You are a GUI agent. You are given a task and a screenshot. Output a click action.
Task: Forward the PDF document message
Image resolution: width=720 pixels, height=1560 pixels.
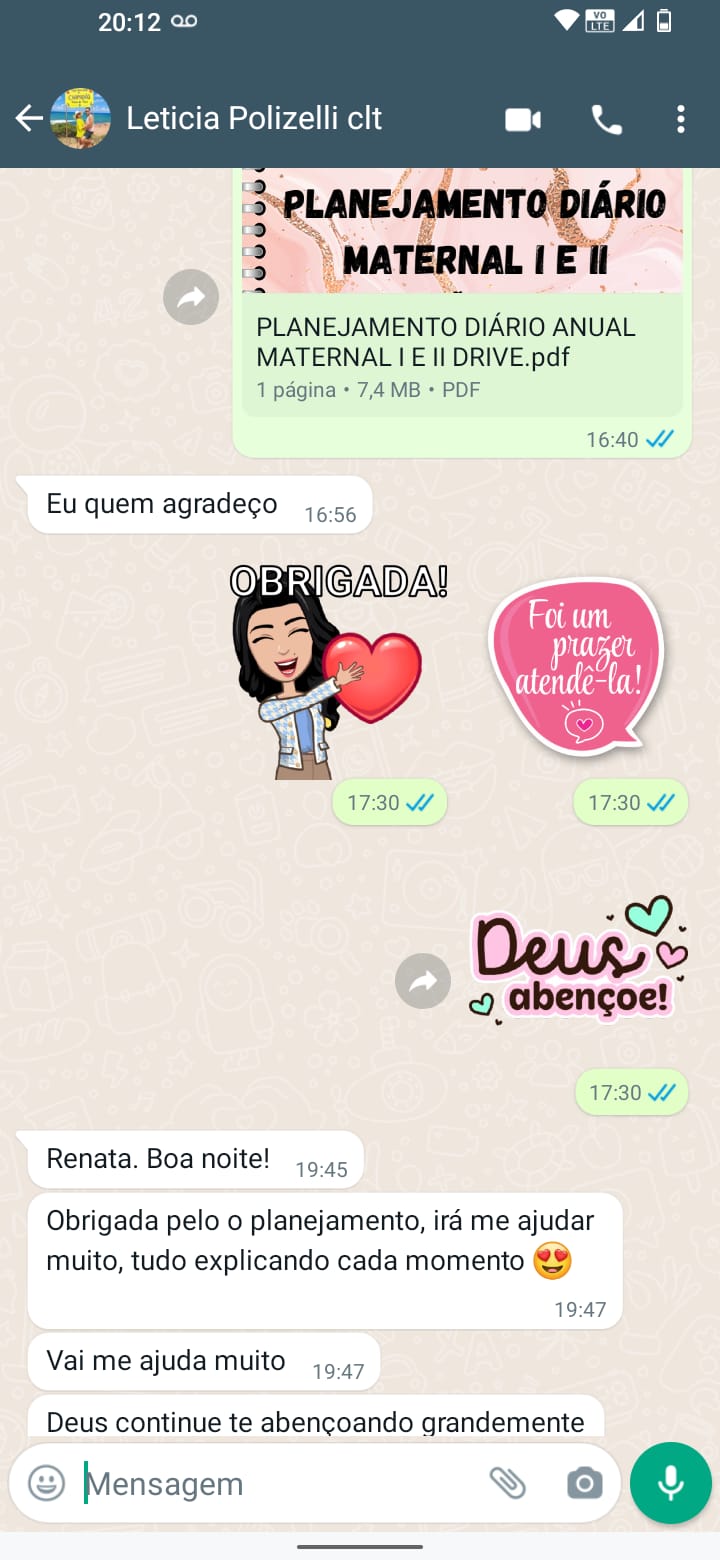pyautogui.click(x=191, y=297)
